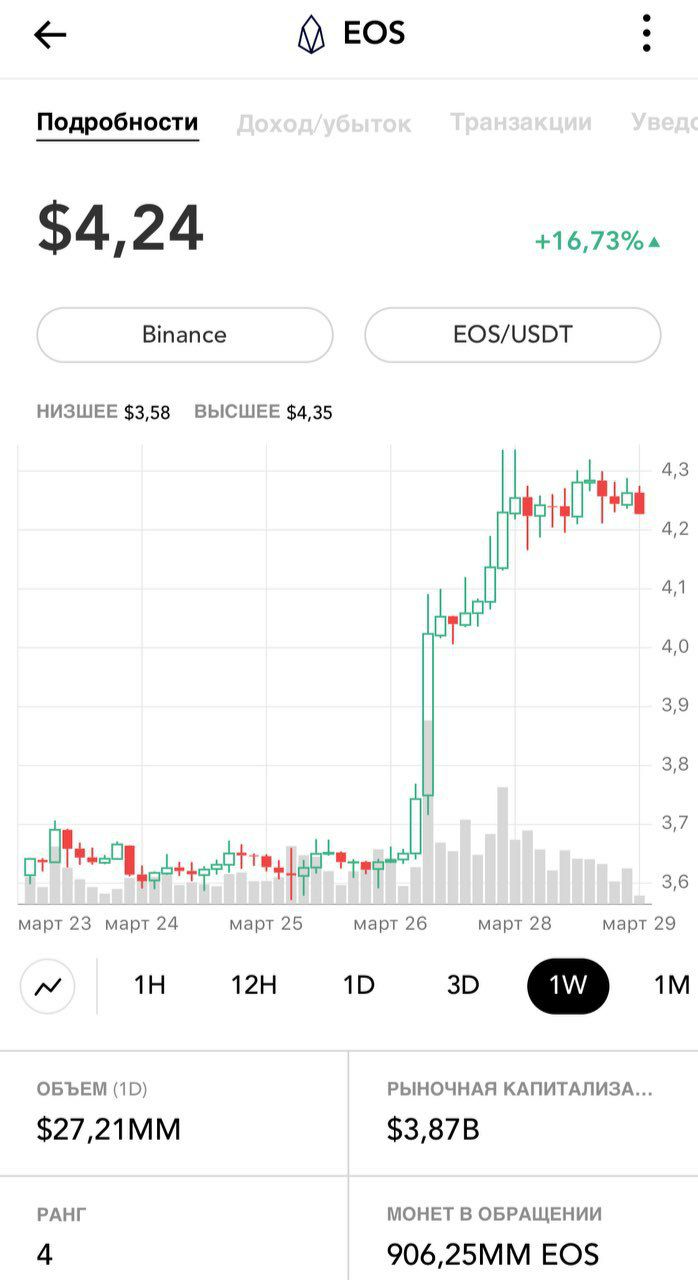Select the Подробности tab
The width and height of the screenshot is (698, 1280).
[x=117, y=123]
